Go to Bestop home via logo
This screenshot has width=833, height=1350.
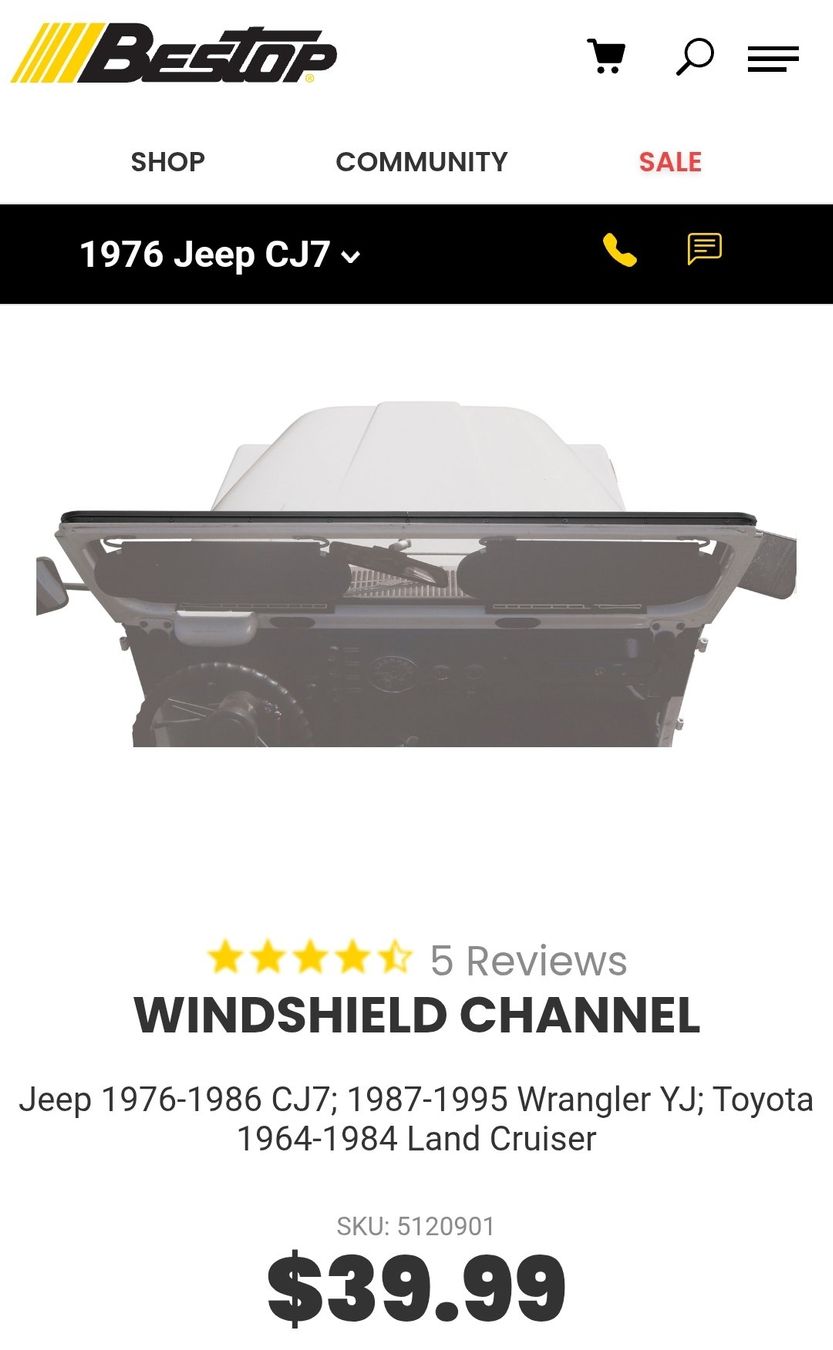[x=174, y=54]
